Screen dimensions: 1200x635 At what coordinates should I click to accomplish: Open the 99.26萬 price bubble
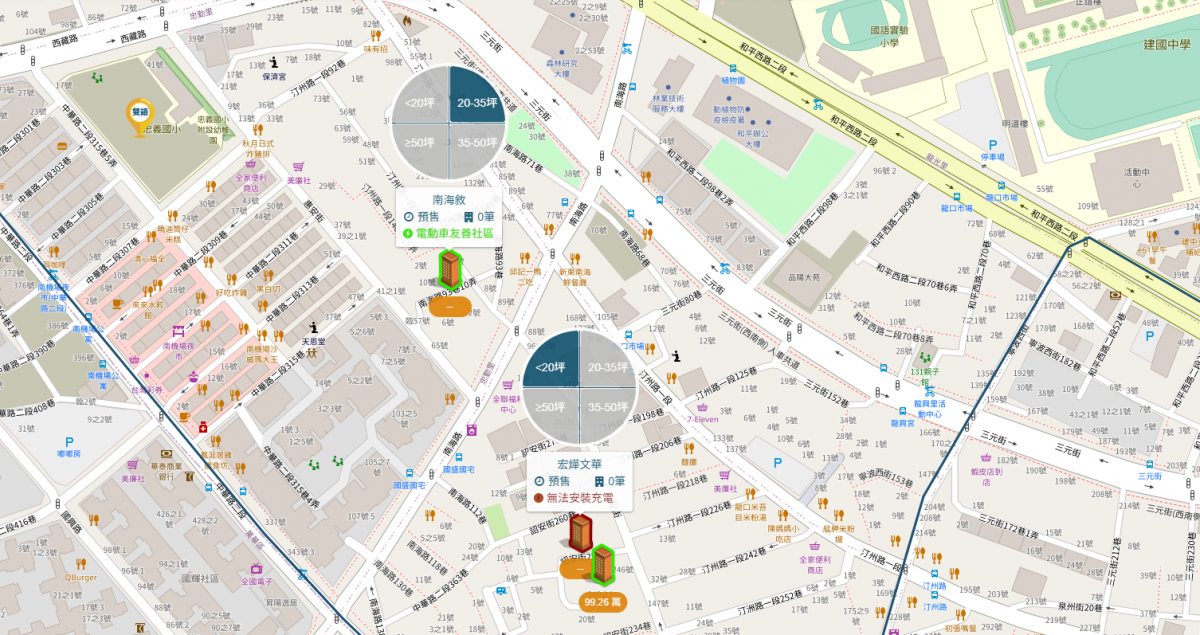[x=604, y=602]
